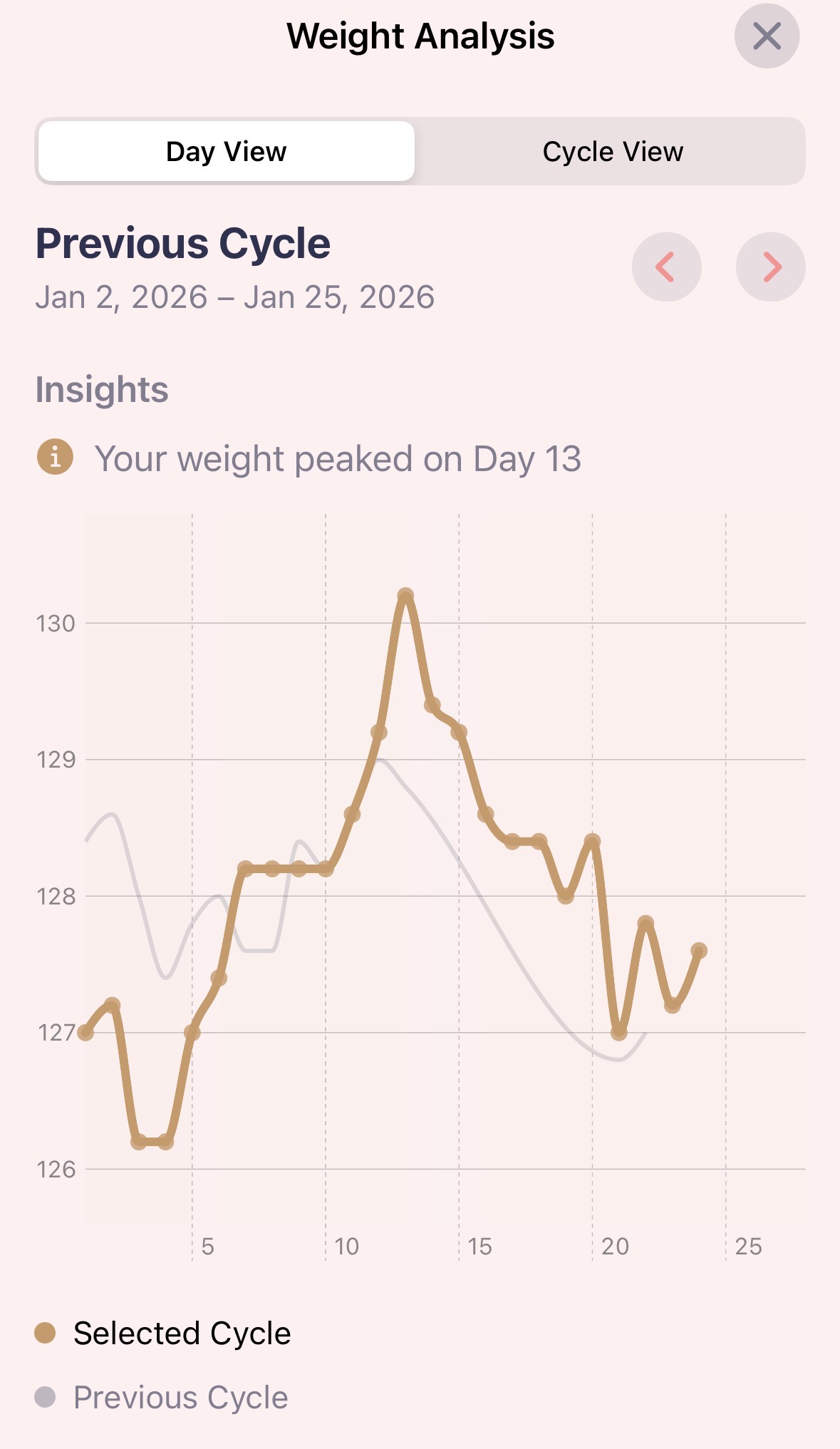Select the Day View tab
This screenshot has width=840, height=1449.
pyautogui.click(x=226, y=151)
